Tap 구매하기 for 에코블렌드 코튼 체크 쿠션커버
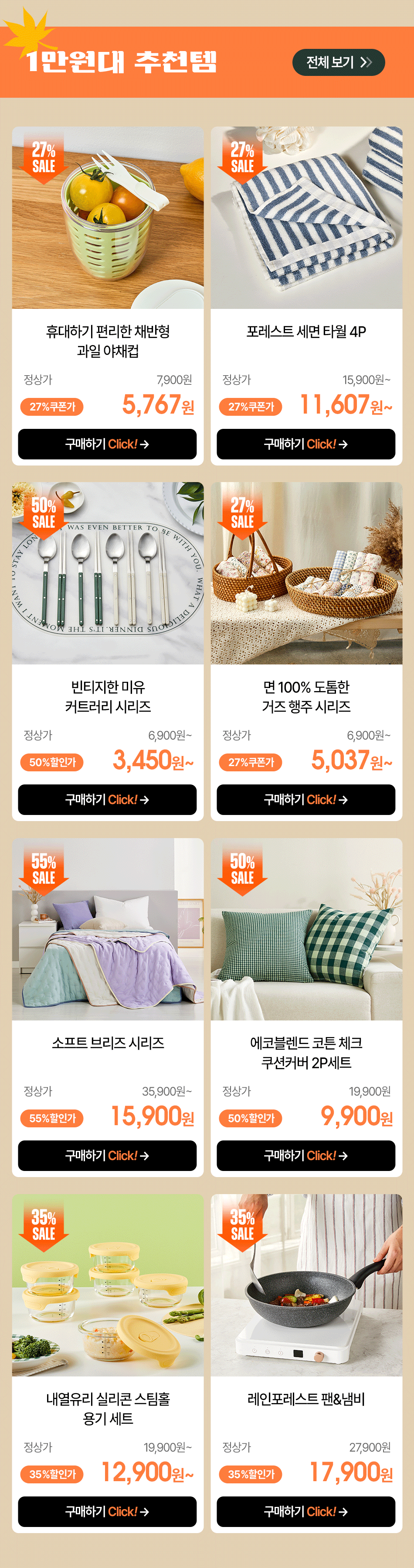 coord(306,1155)
